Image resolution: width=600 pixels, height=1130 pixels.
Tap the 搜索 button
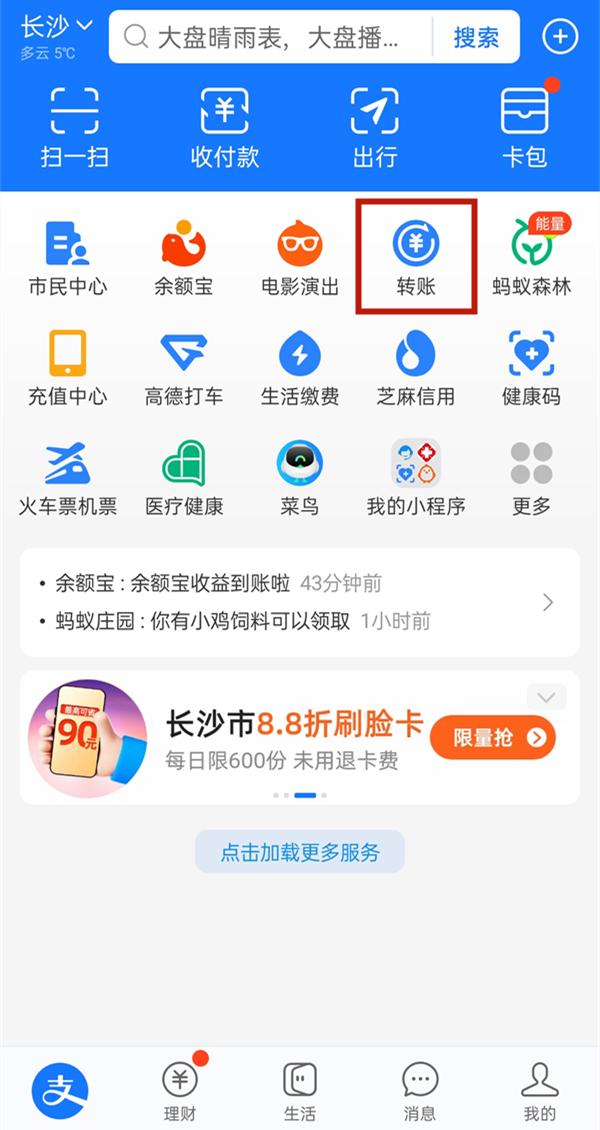tap(476, 38)
